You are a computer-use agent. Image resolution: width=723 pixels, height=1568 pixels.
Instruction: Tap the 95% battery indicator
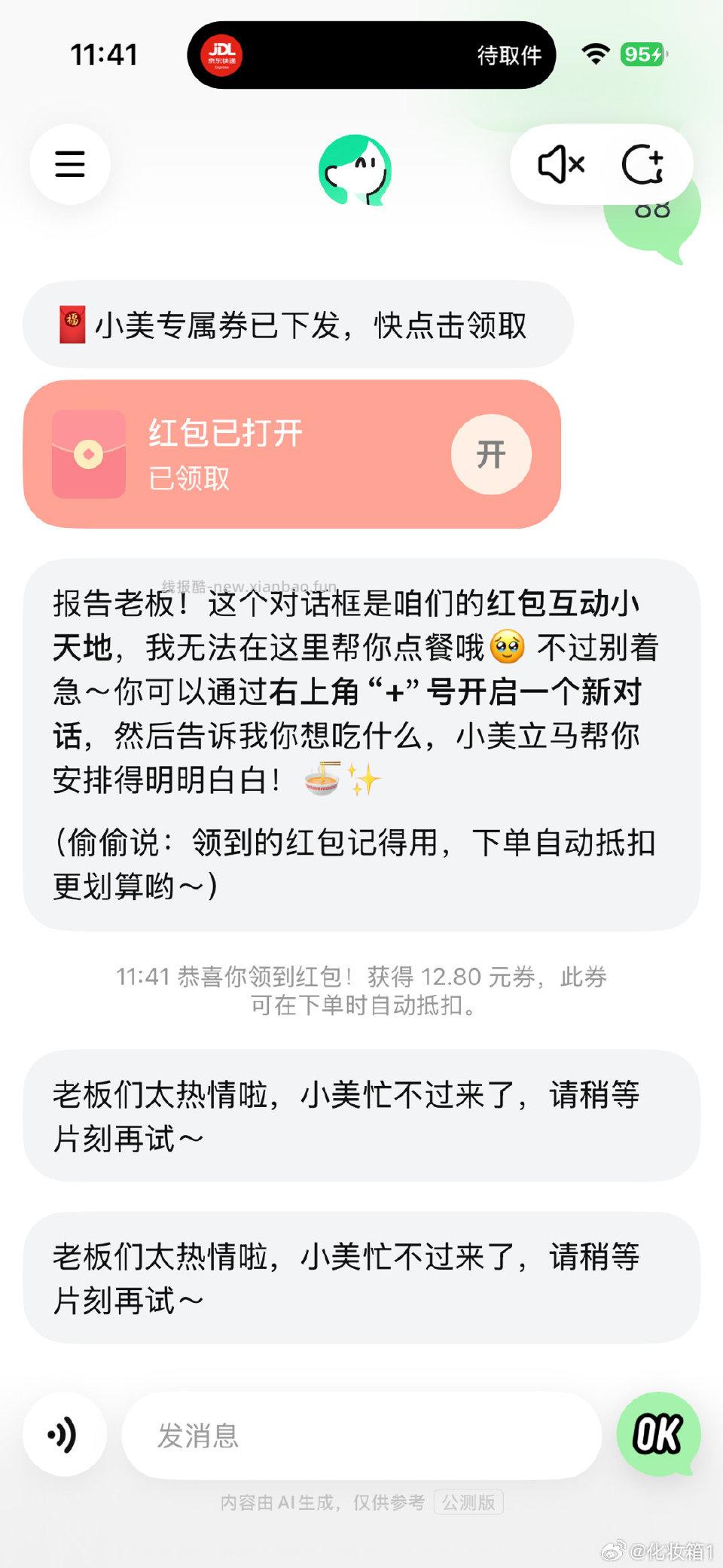(642, 55)
